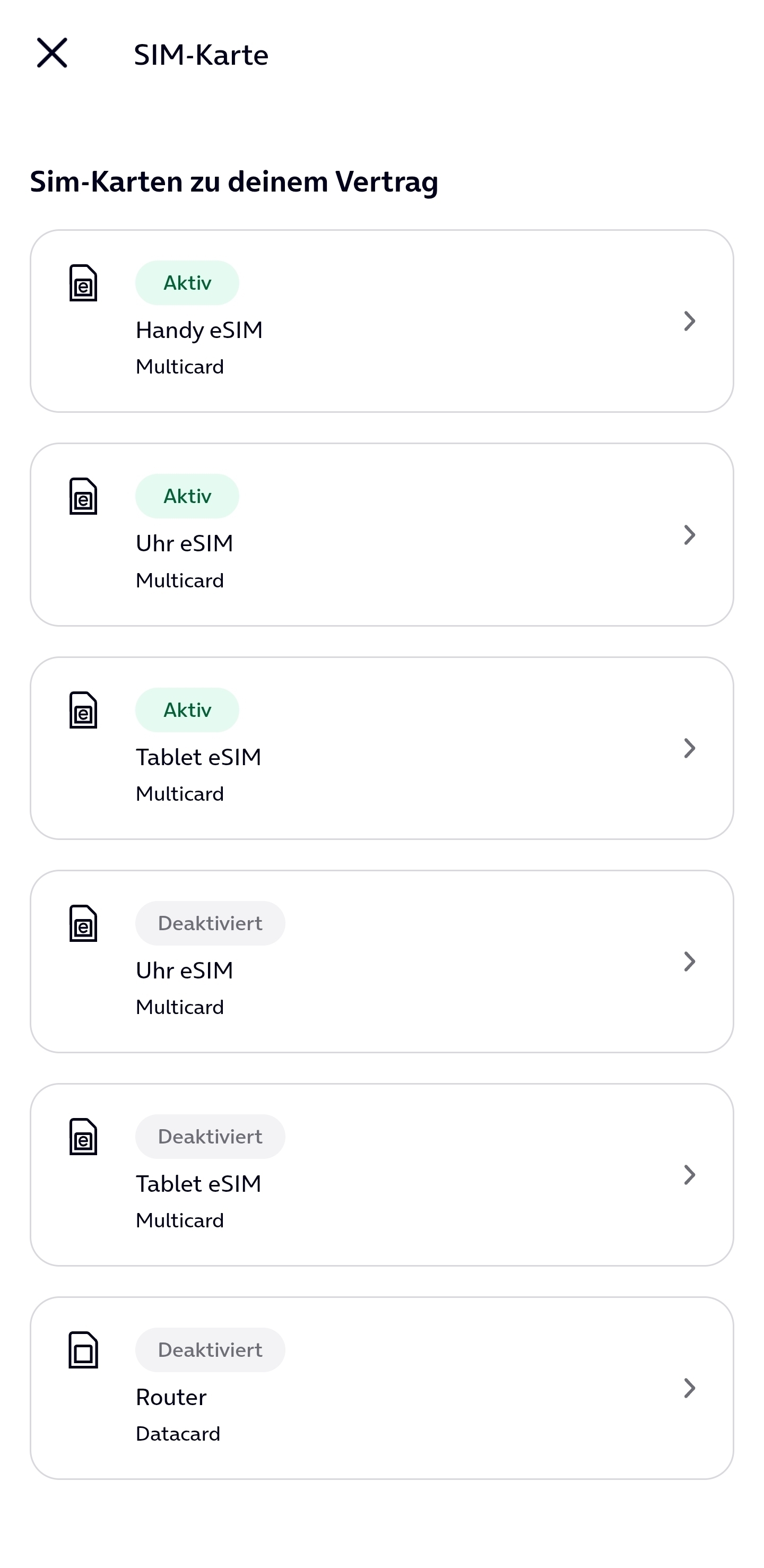The width and height of the screenshot is (764, 1568).
Task: Open the active Handy eSIM card
Action: coord(381,321)
